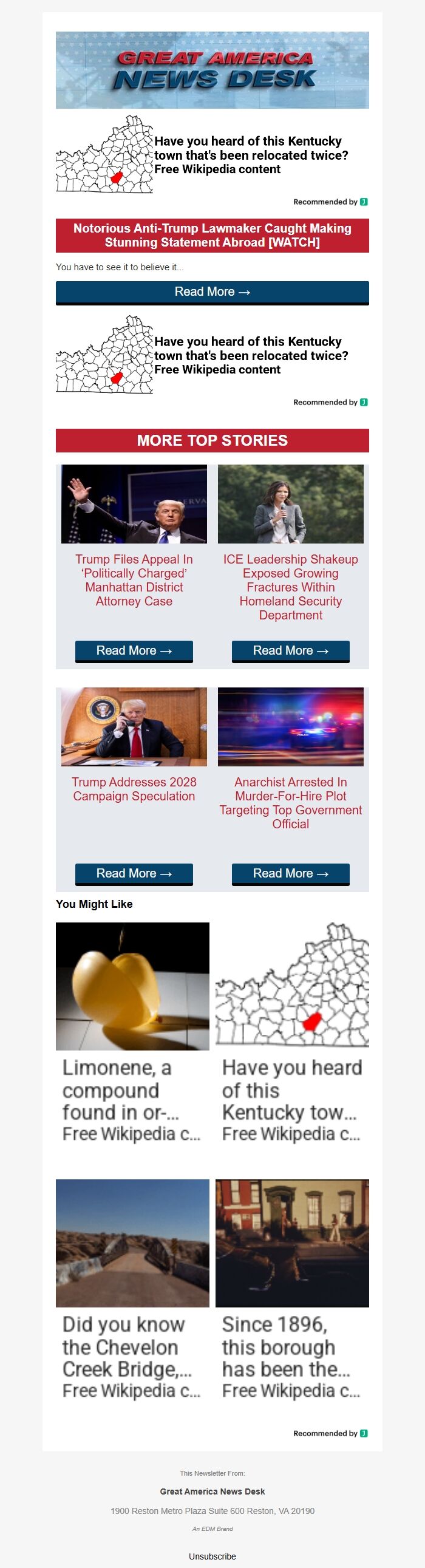Screen dimensions: 425x1568
Task: Open the 'Since 1896, this borough' card
Action: click(291, 1292)
